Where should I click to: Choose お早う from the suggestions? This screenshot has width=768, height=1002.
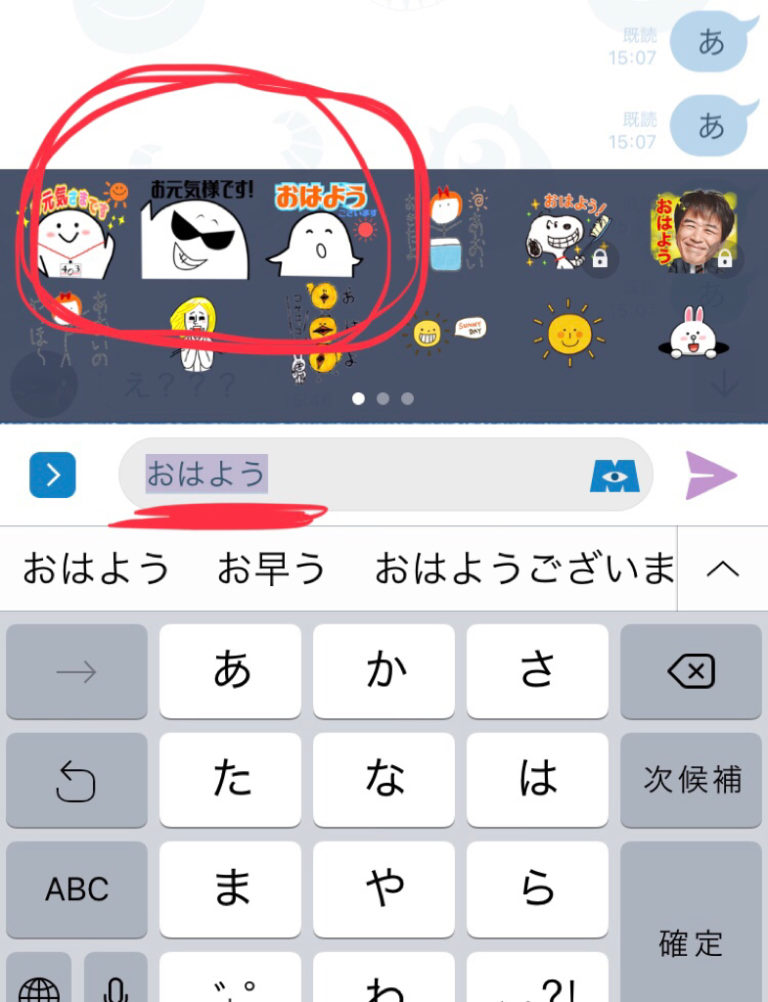pyautogui.click(x=271, y=569)
